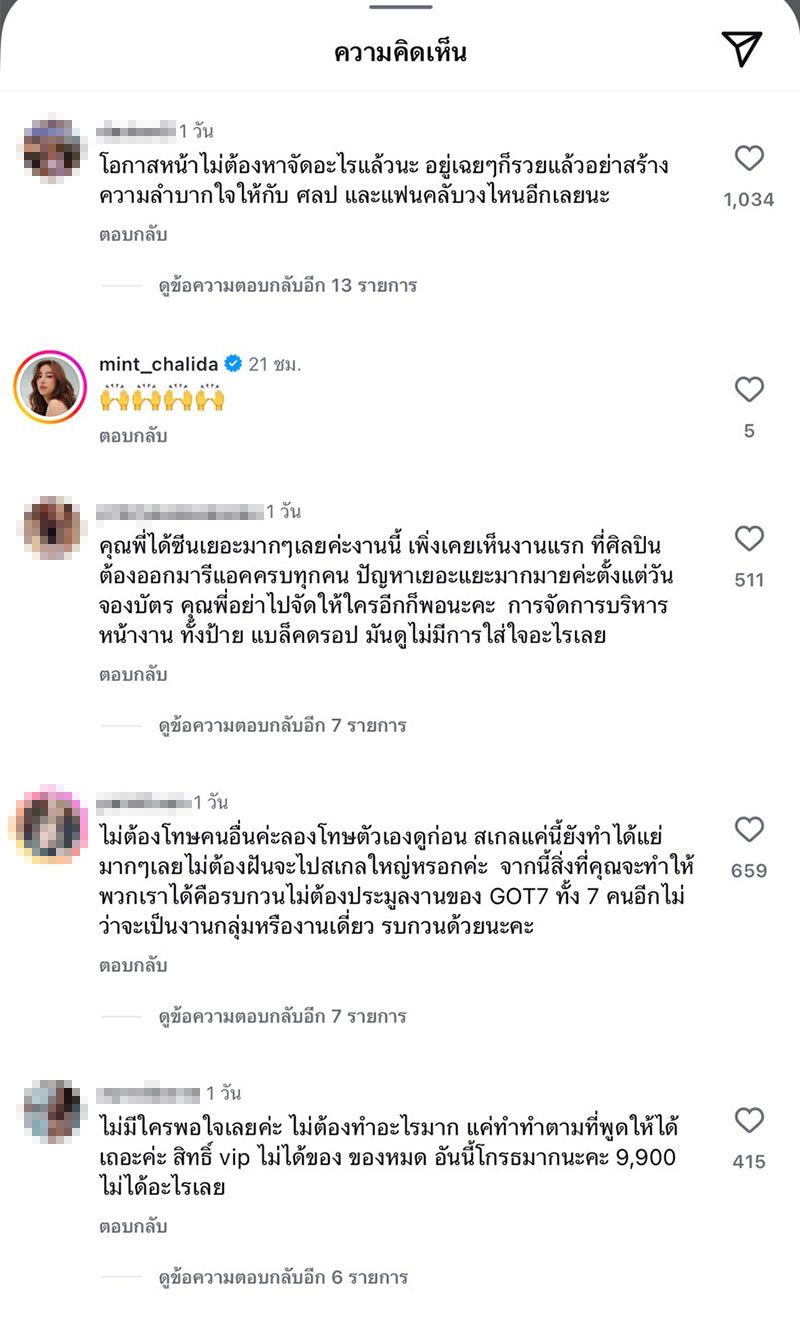
Task: Open mint_chalida's profile picture
Action: (x=50, y=387)
